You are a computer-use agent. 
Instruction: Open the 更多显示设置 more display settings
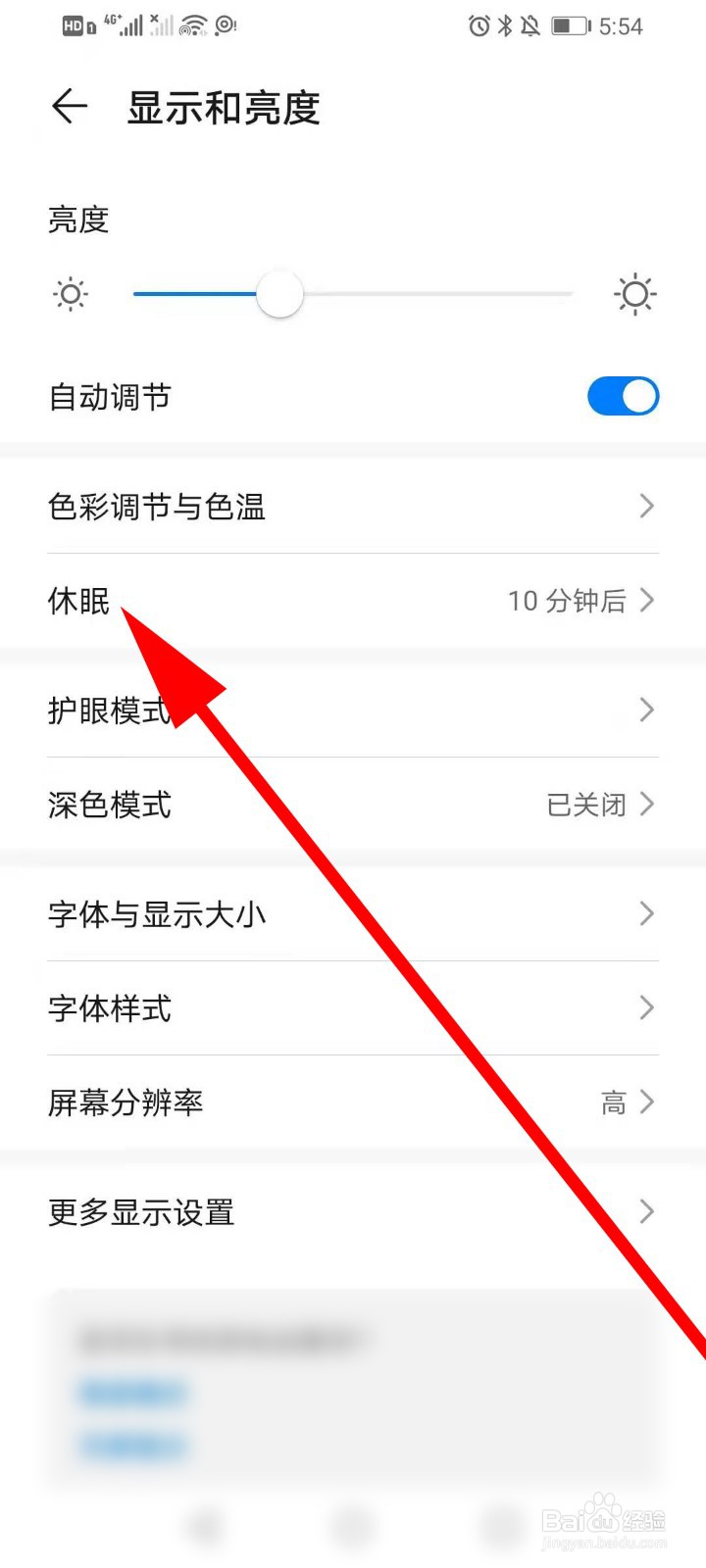click(353, 1212)
